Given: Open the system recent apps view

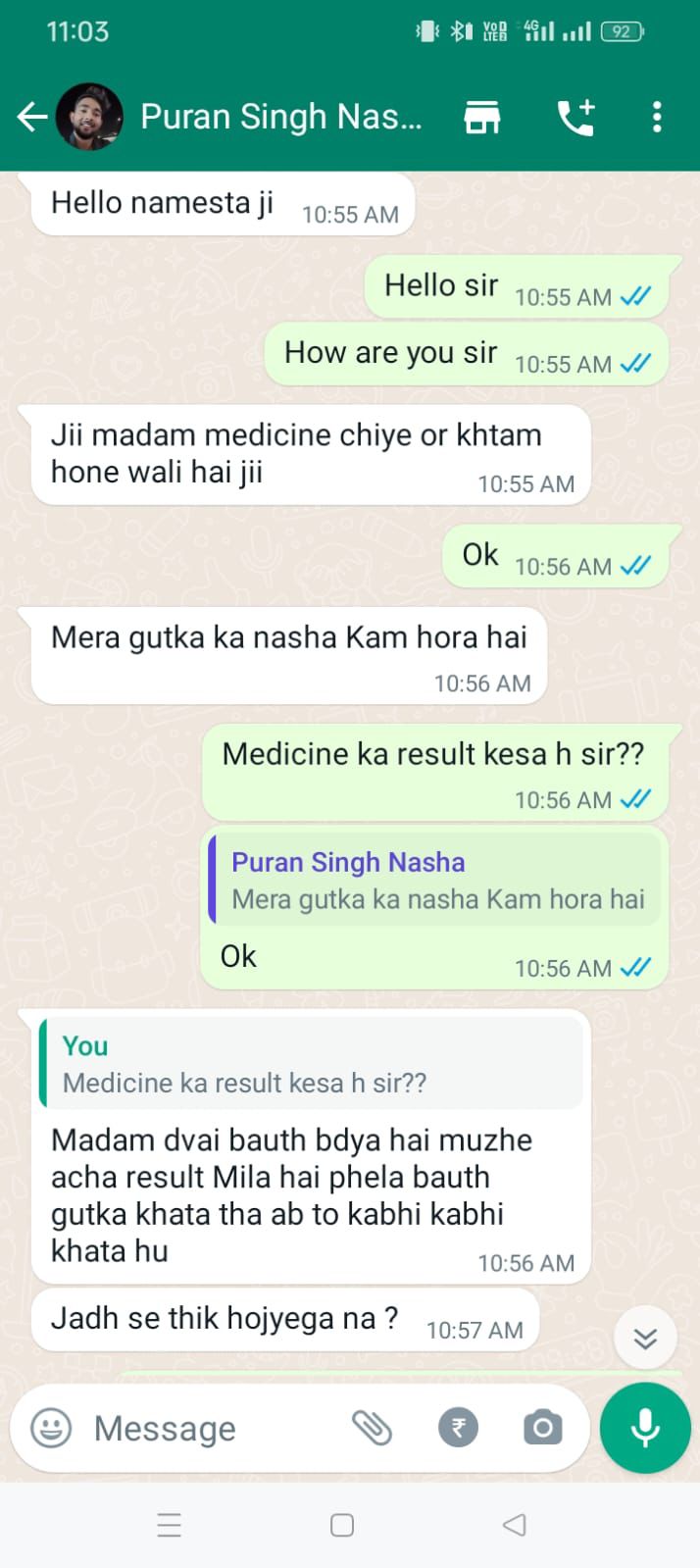Looking at the screenshot, I should click(170, 1525).
